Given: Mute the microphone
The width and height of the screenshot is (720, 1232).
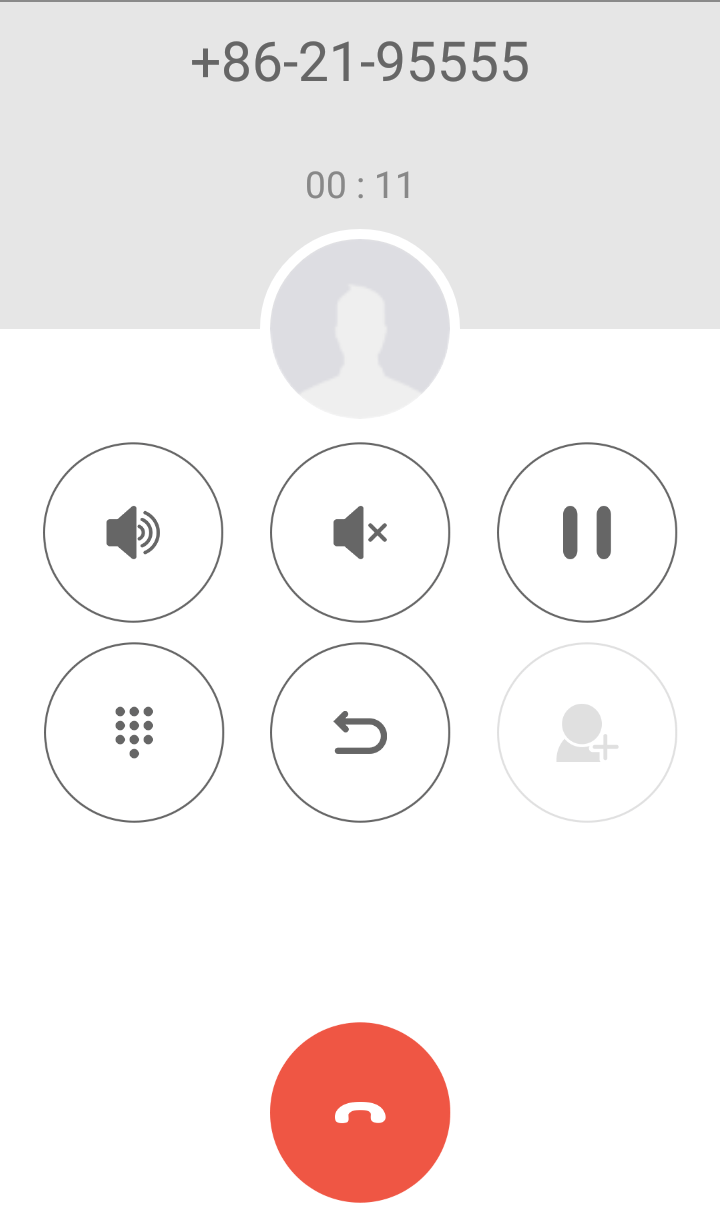Looking at the screenshot, I should tap(360, 532).
